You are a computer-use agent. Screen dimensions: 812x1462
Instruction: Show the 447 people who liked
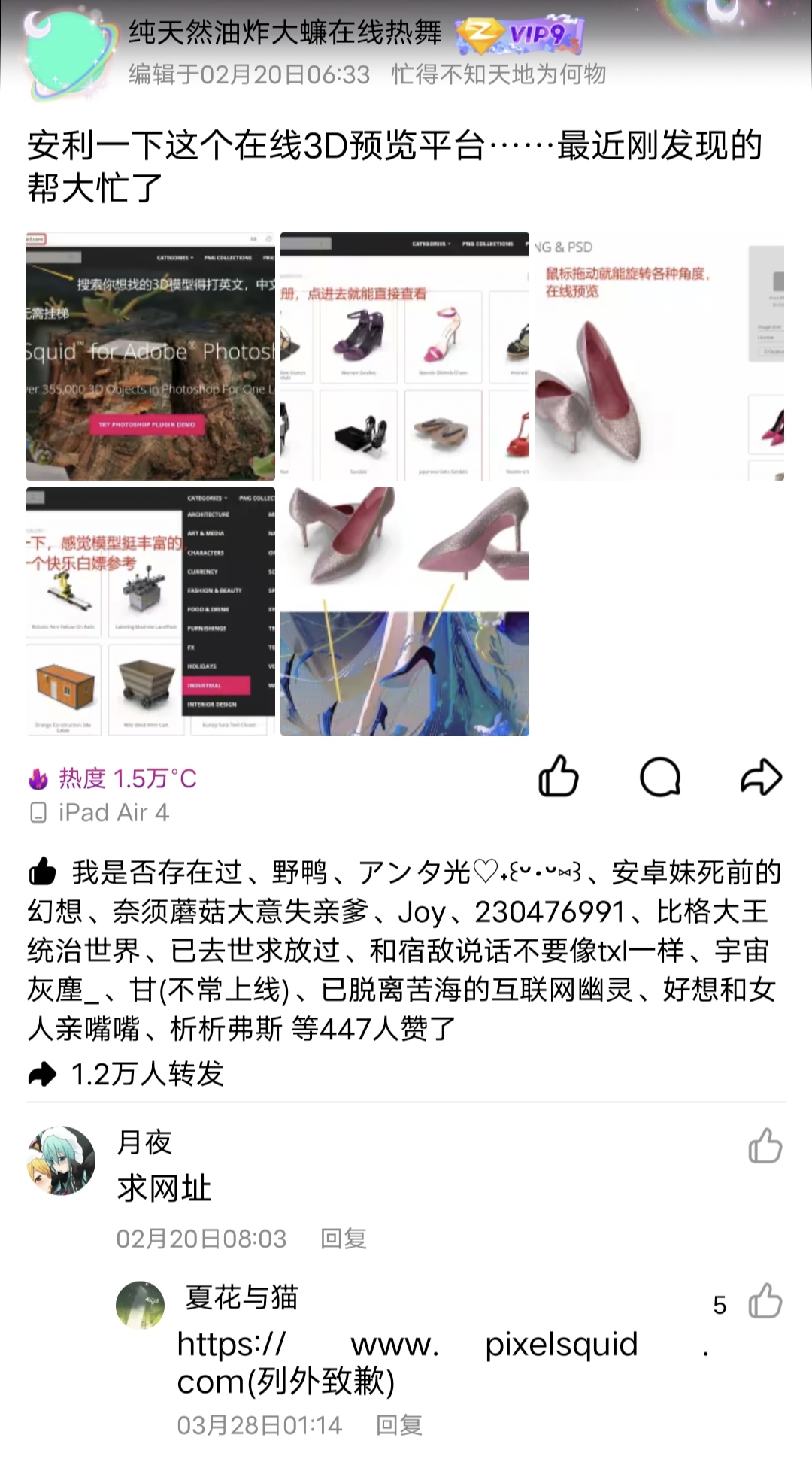(x=373, y=1029)
